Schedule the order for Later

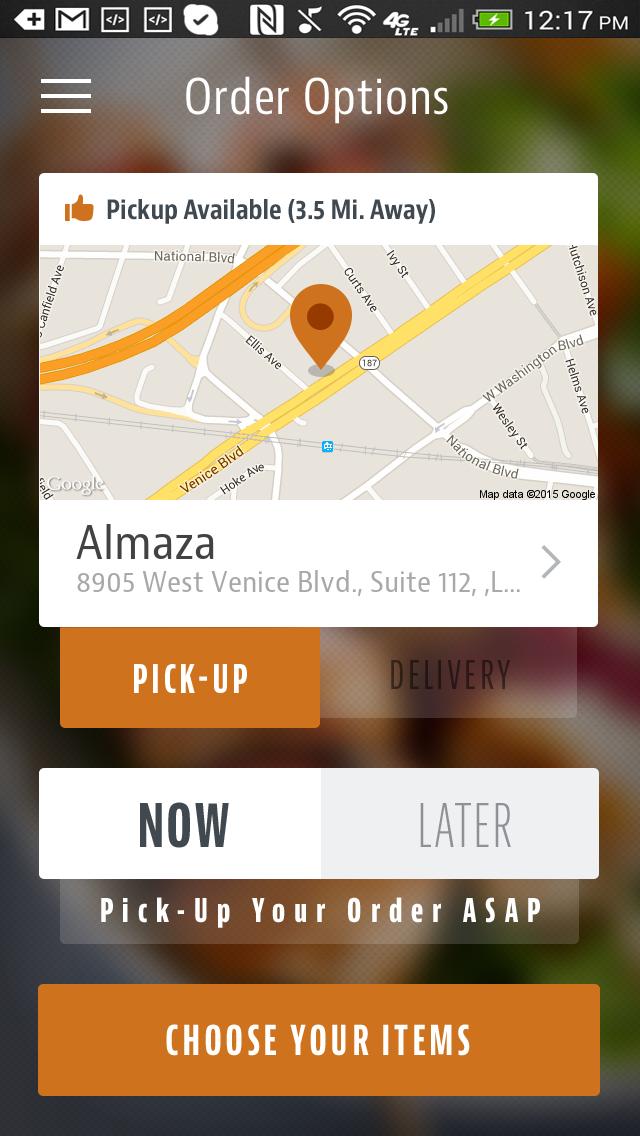pos(462,824)
